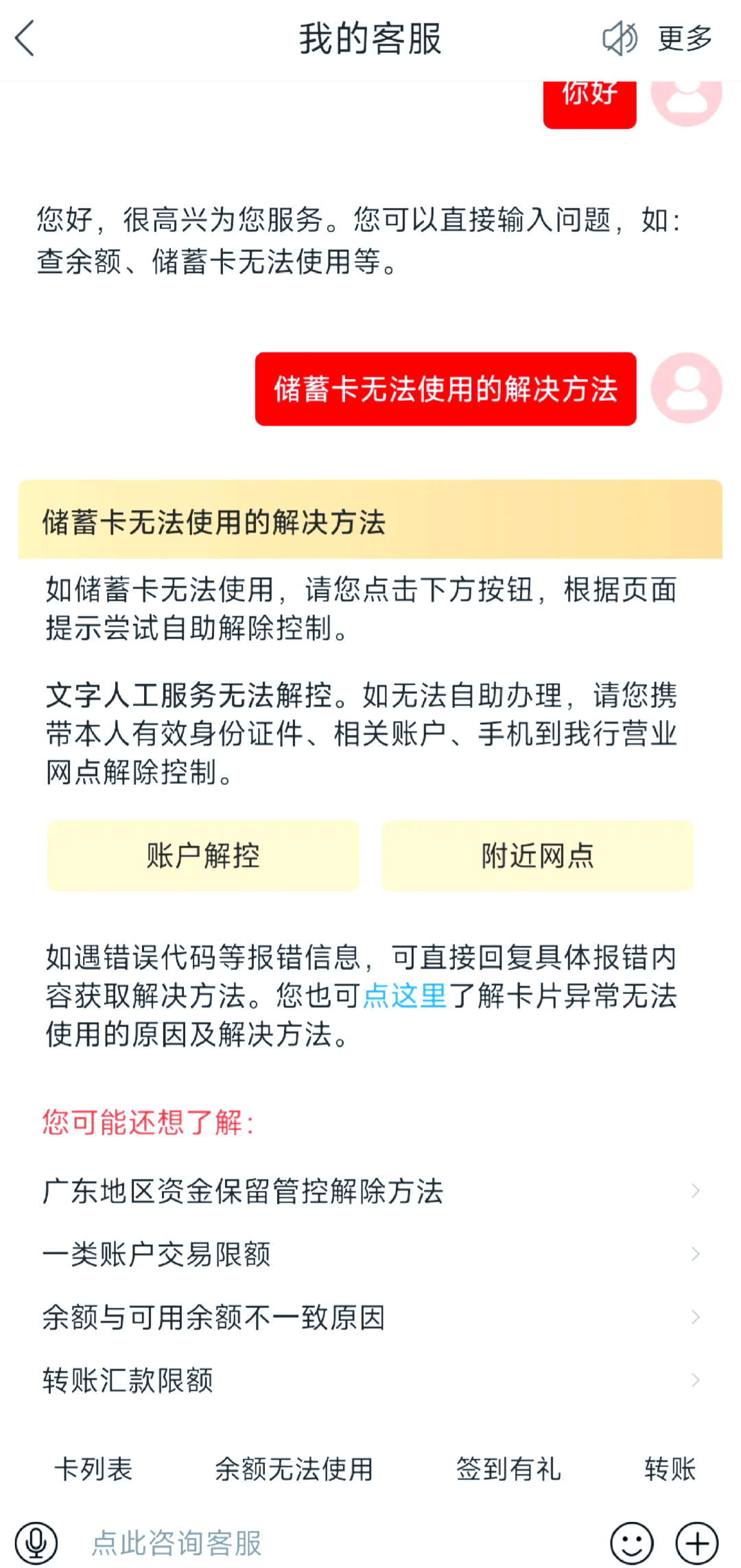Select the 转账 quick shortcut
This screenshot has height=1568, width=741.
(670, 1469)
